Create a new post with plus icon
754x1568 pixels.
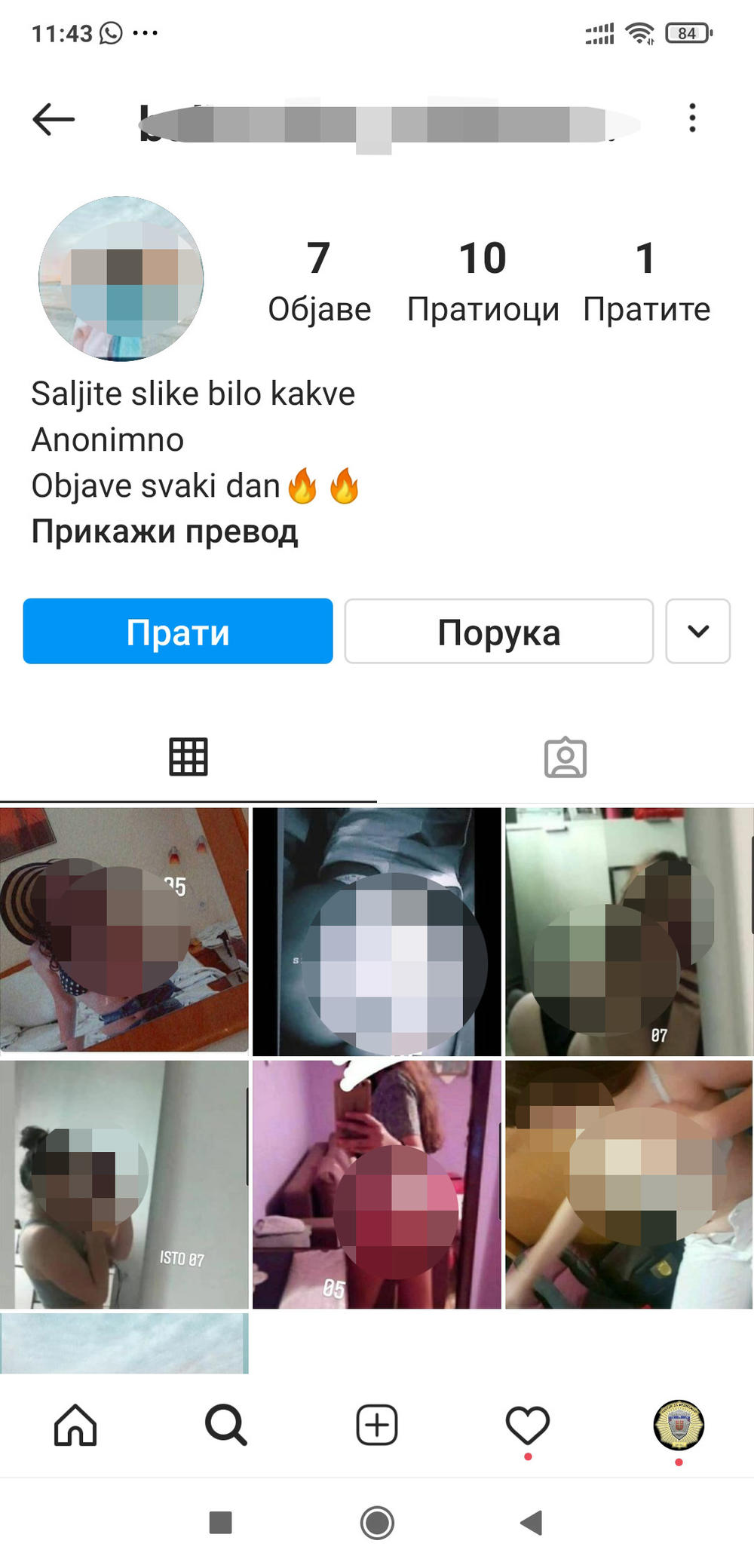coord(376,1426)
